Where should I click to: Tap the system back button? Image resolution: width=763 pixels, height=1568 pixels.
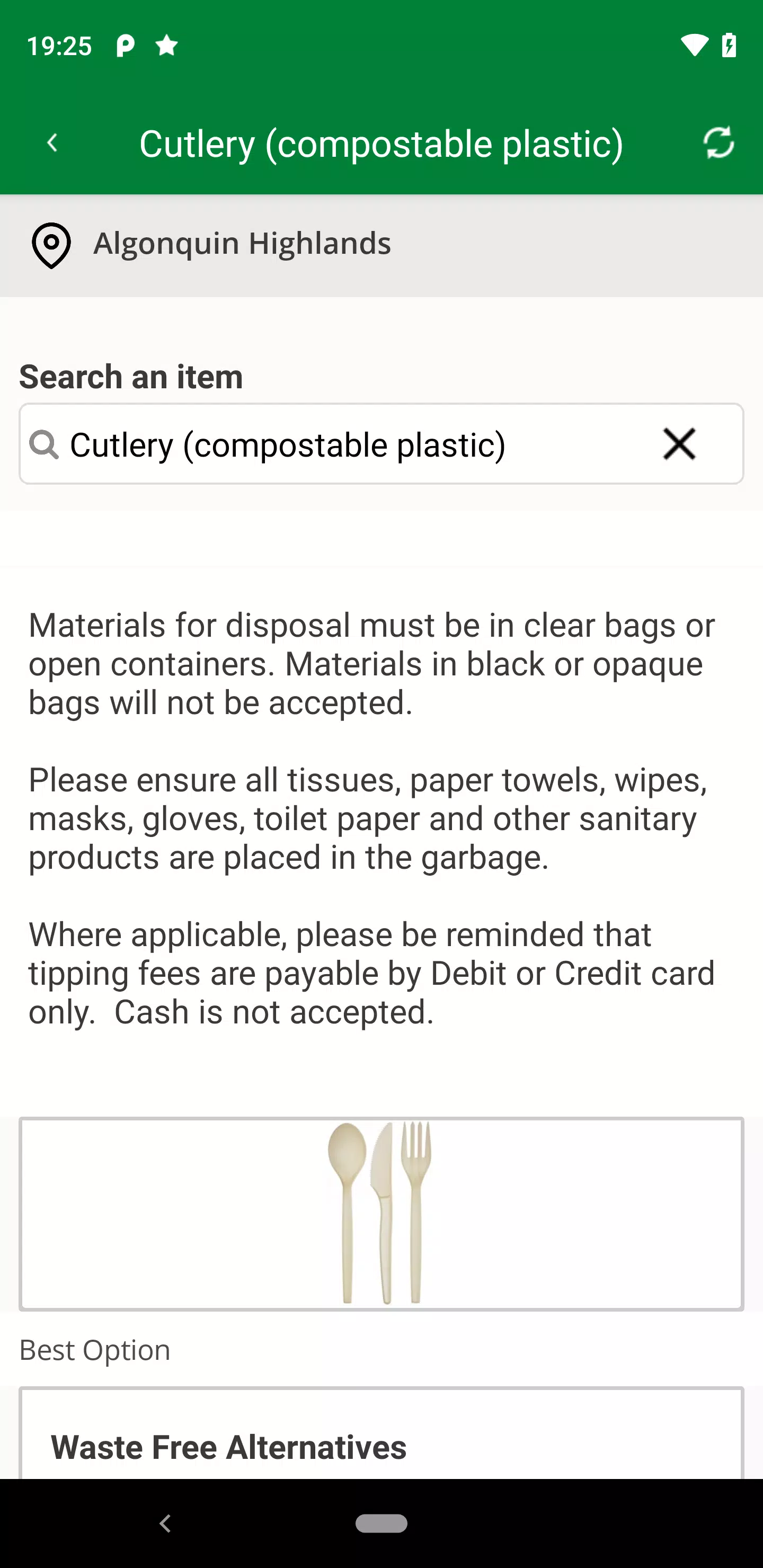pos(165,1523)
